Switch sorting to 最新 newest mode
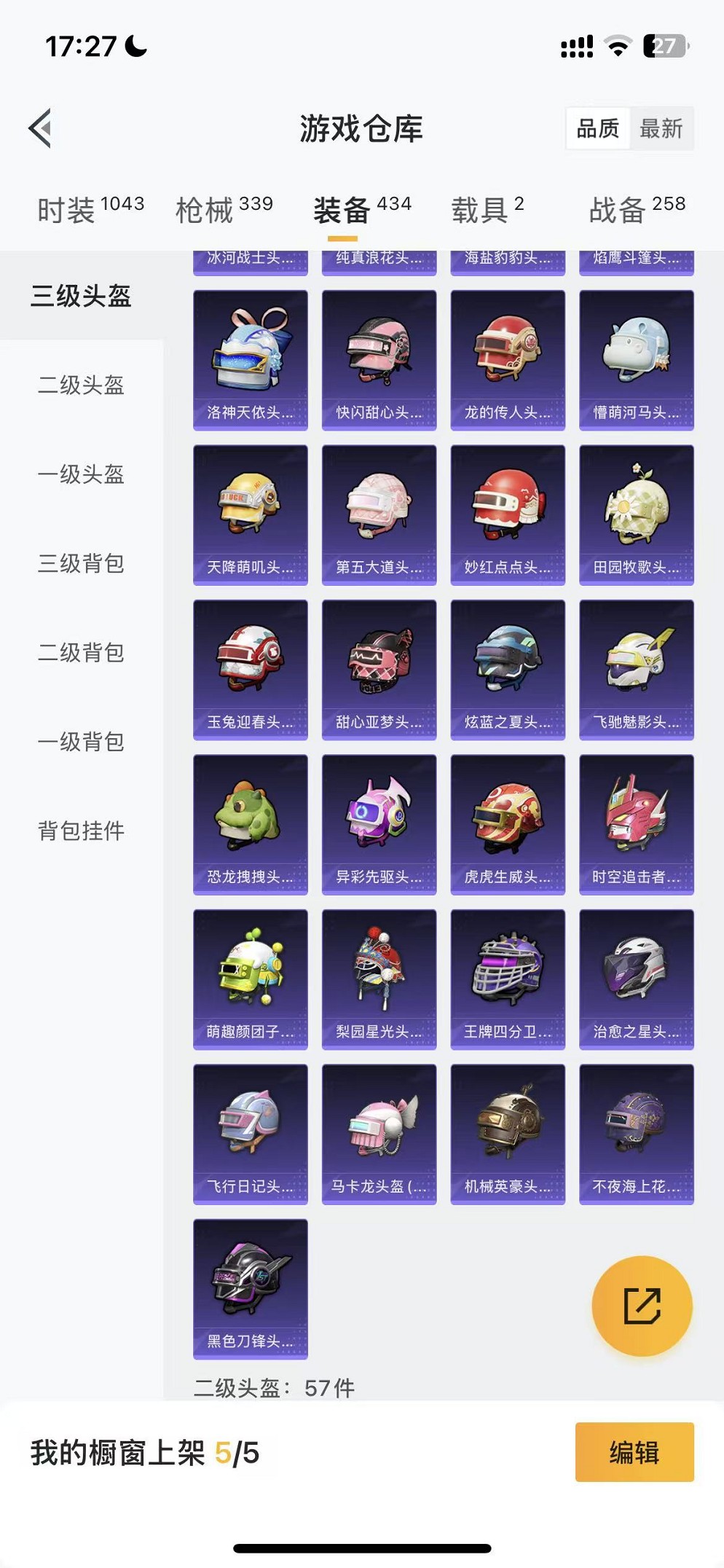 click(x=661, y=128)
